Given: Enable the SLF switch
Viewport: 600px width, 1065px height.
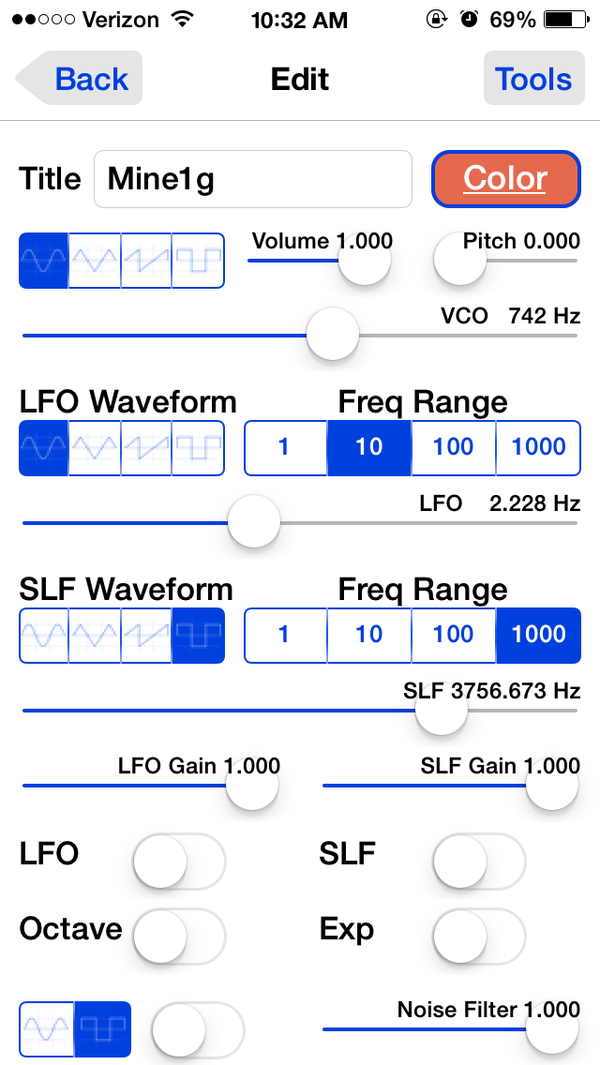Looking at the screenshot, I should (479, 861).
